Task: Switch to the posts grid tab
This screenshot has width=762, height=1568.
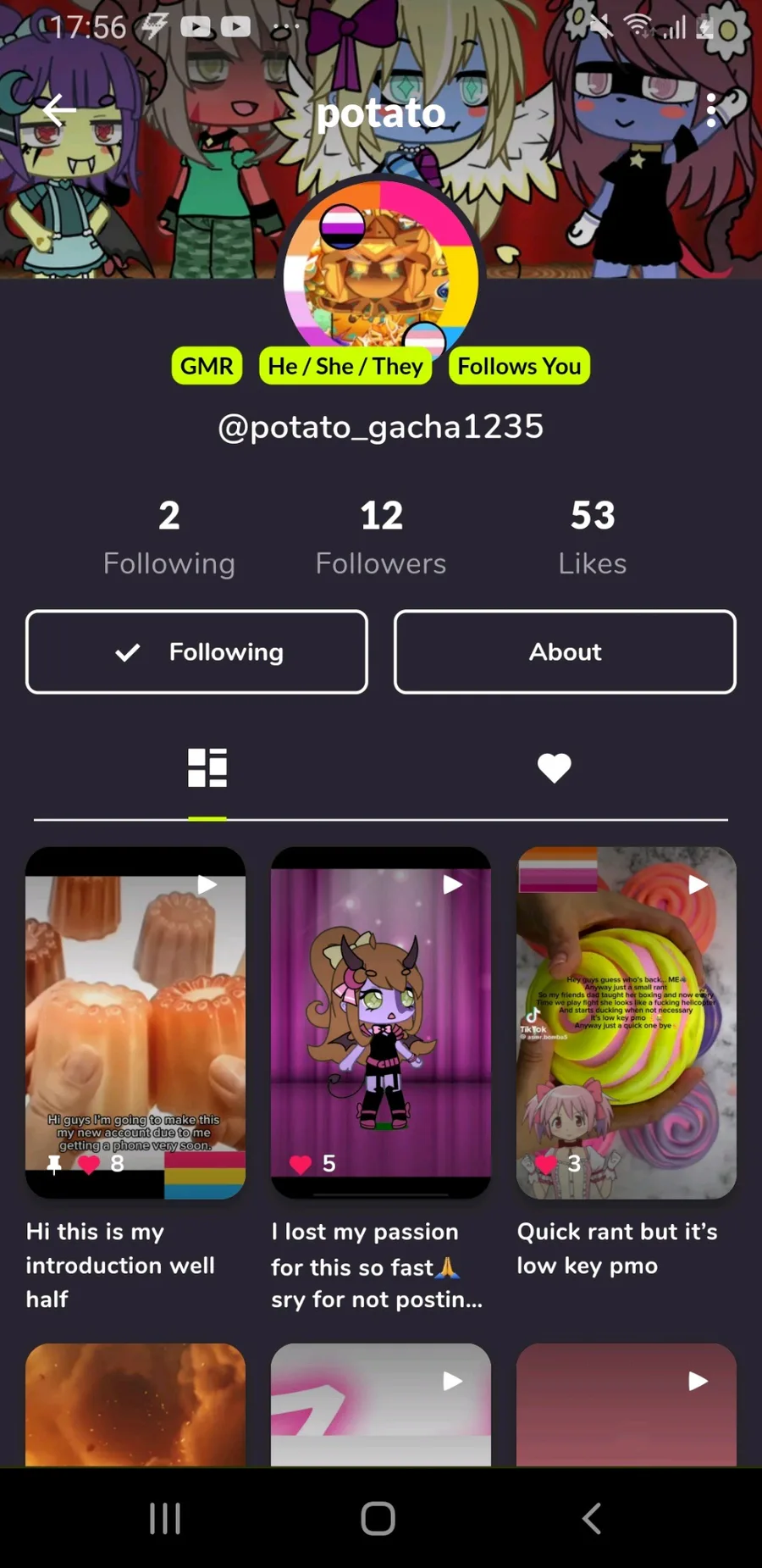Action: [207, 767]
